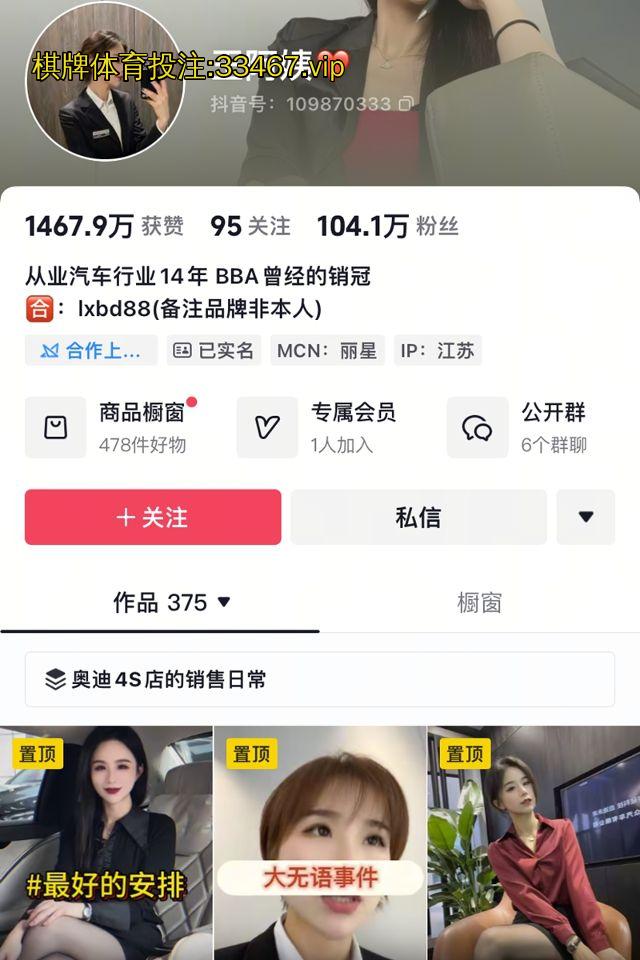Expand the dropdown arrow next to 私信
The image size is (640, 960).
tap(586, 517)
